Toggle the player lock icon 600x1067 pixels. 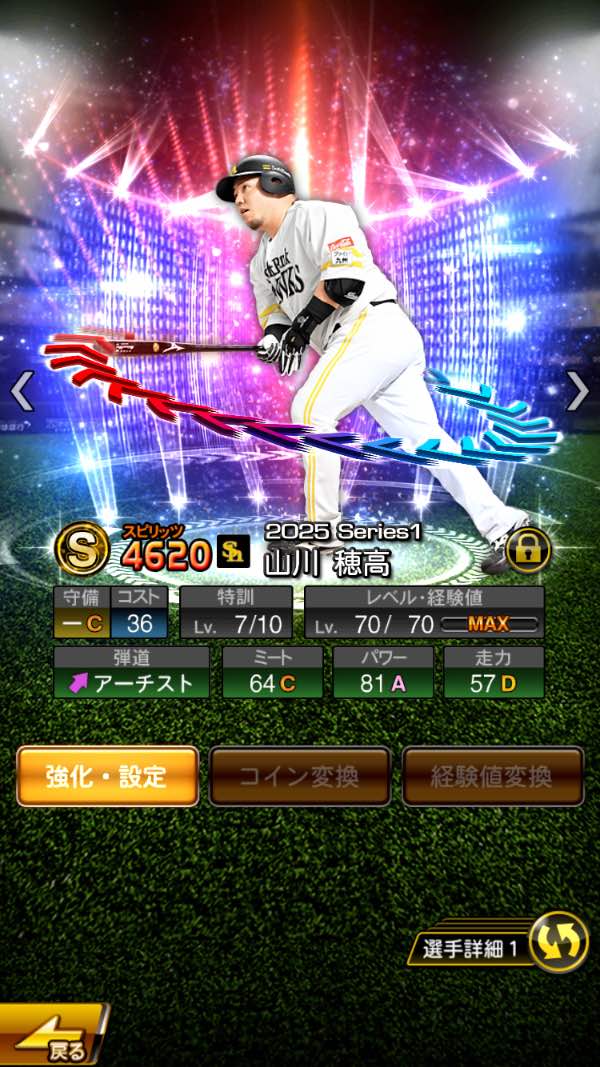coord(527,550)
